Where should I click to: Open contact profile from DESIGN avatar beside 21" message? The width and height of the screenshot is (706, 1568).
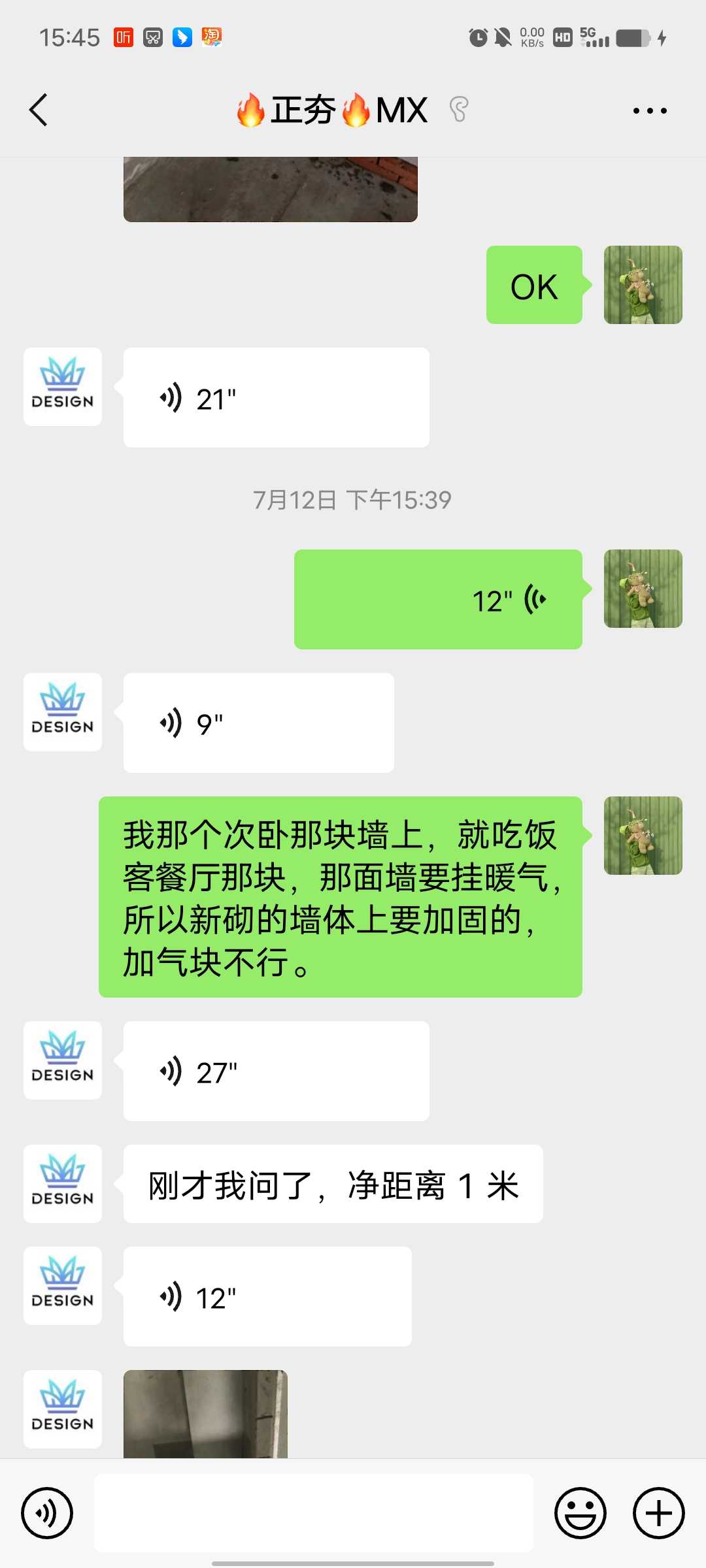[63, 387]
